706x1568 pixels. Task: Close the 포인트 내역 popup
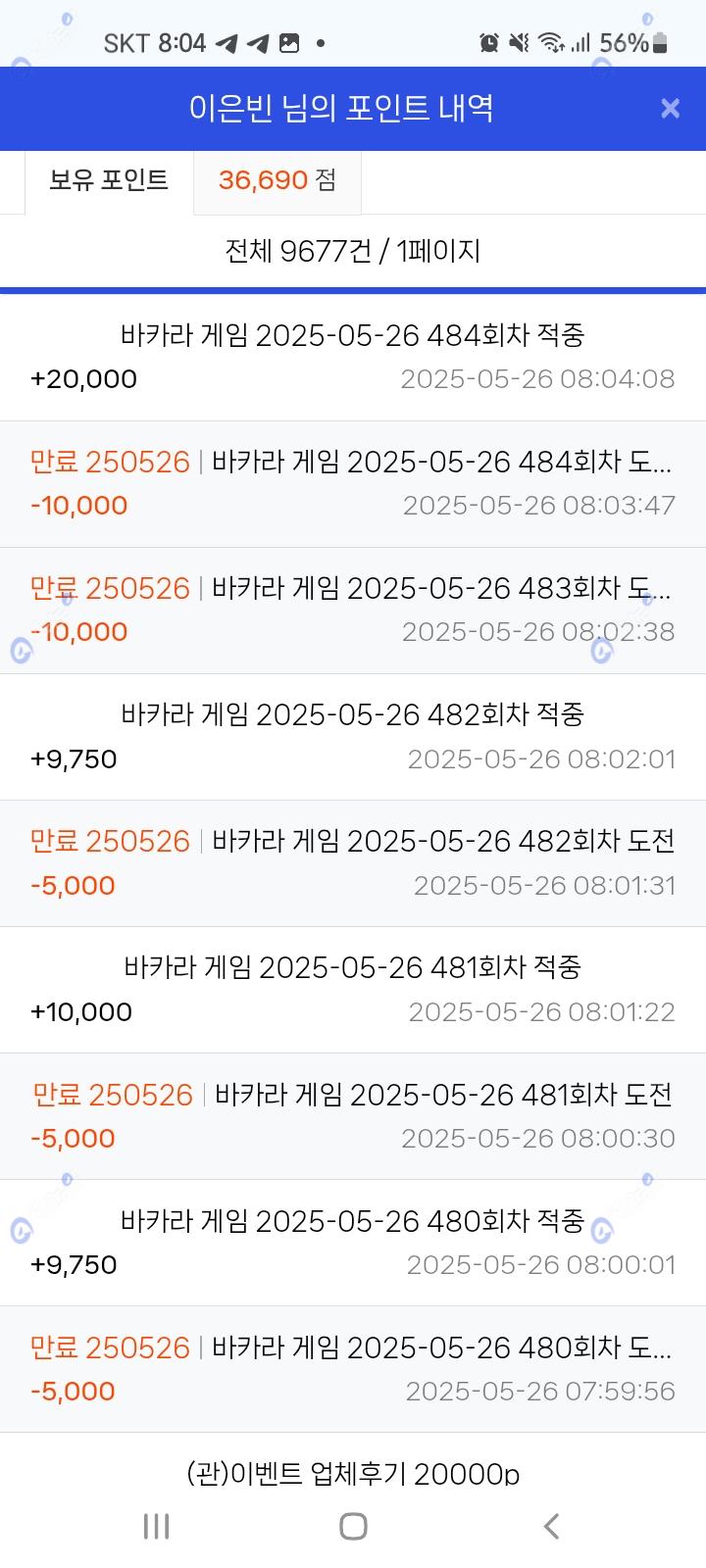point(670,109)
